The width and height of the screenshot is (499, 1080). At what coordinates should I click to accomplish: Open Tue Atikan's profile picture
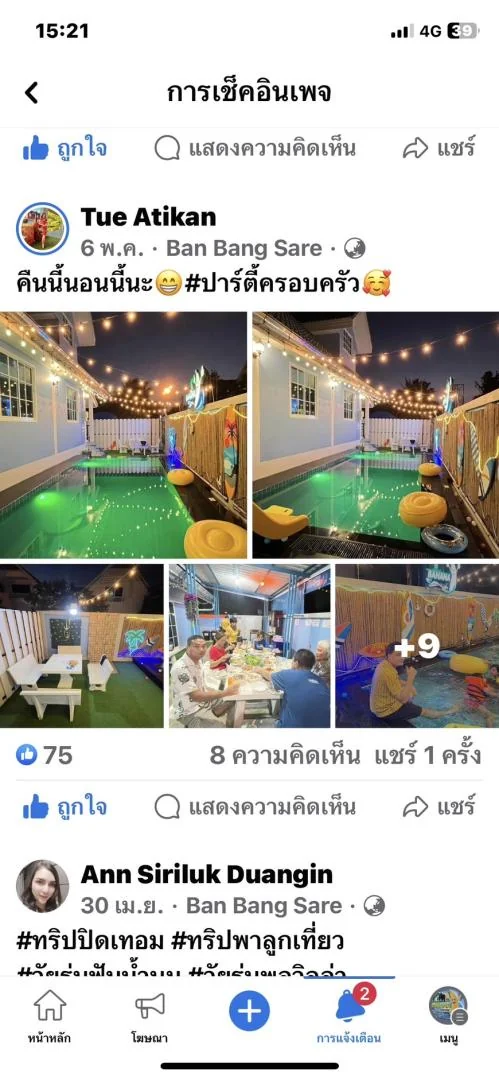pos(43,229)
